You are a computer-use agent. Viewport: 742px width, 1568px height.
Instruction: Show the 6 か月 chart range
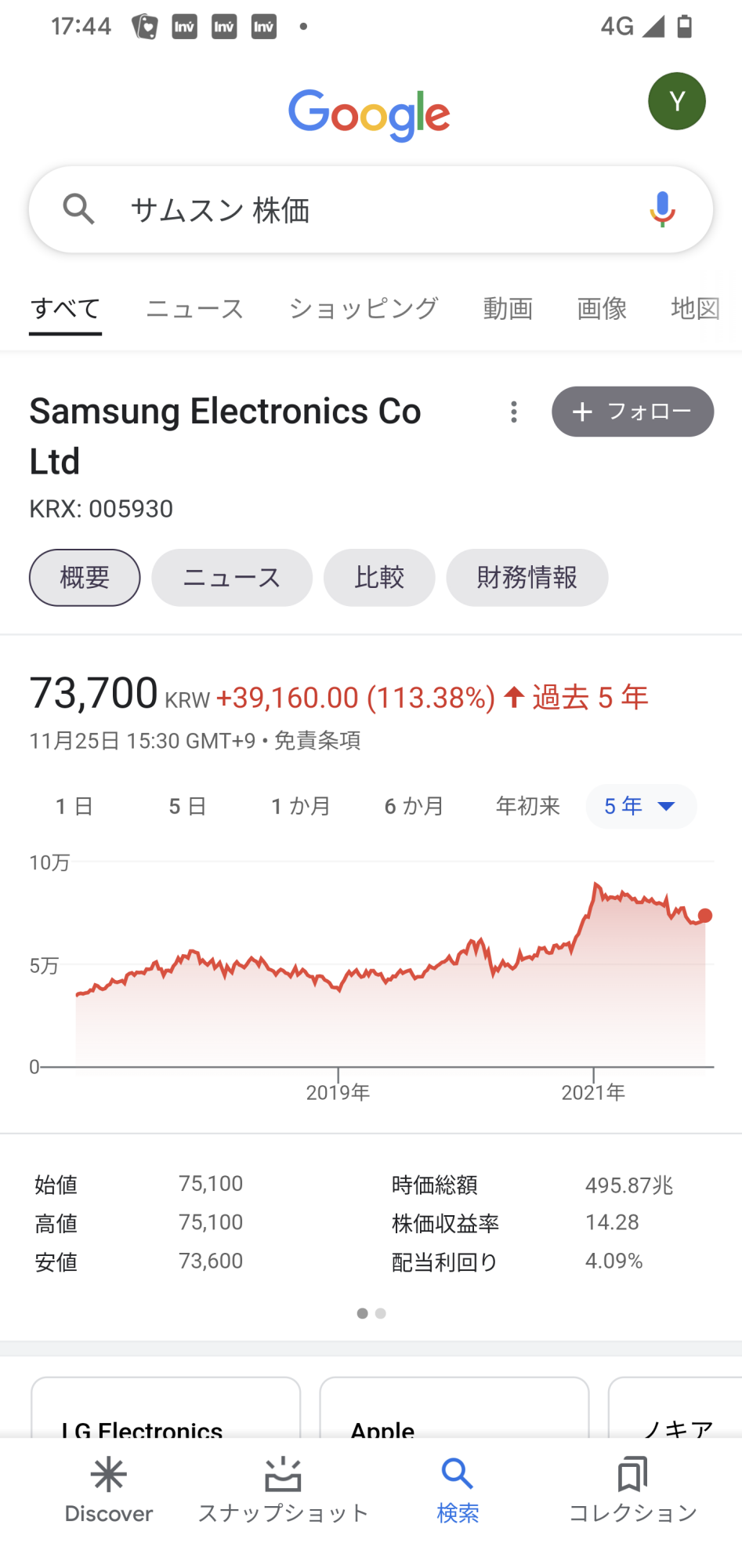click(414, 806)
